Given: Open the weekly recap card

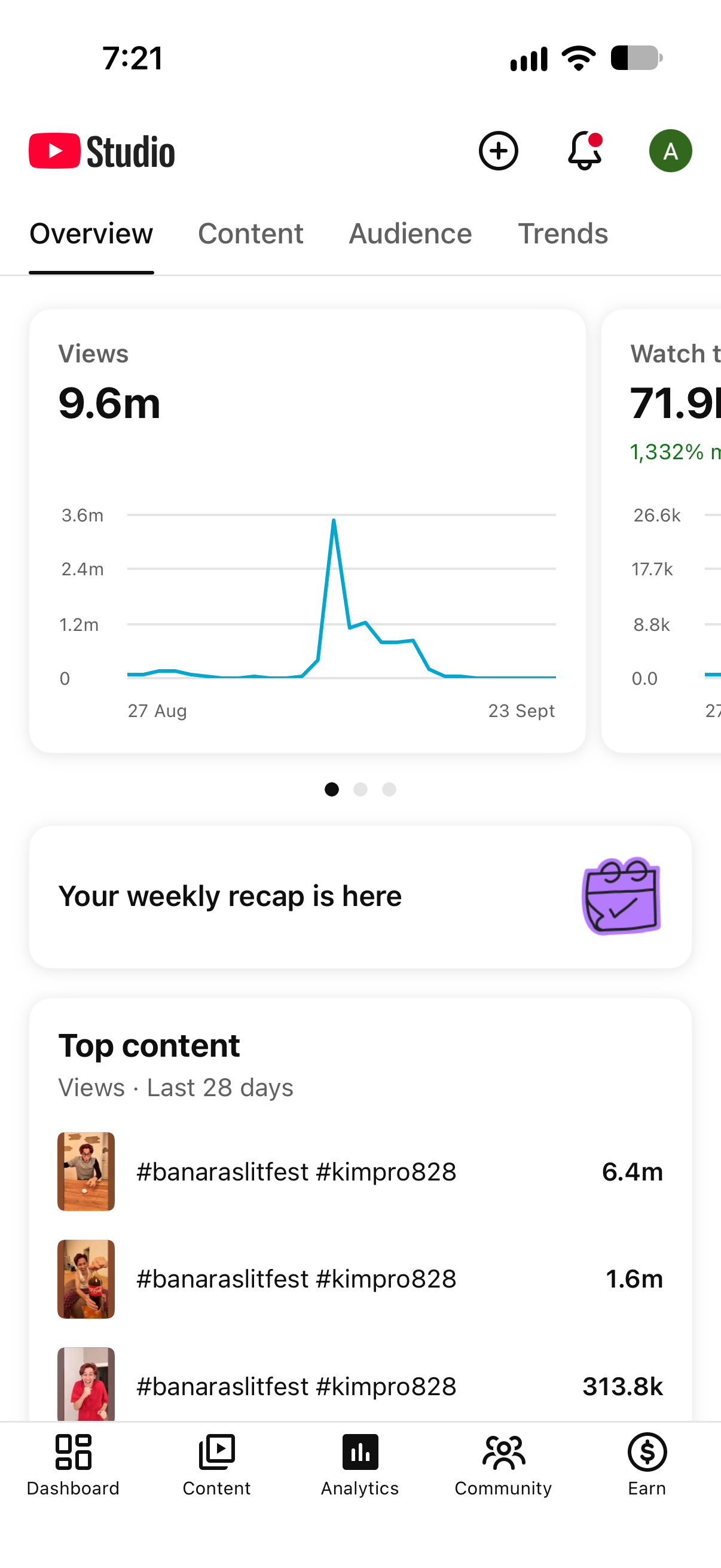Looking at the screenshot, I should pyautogui.click(x=360, y=896).
